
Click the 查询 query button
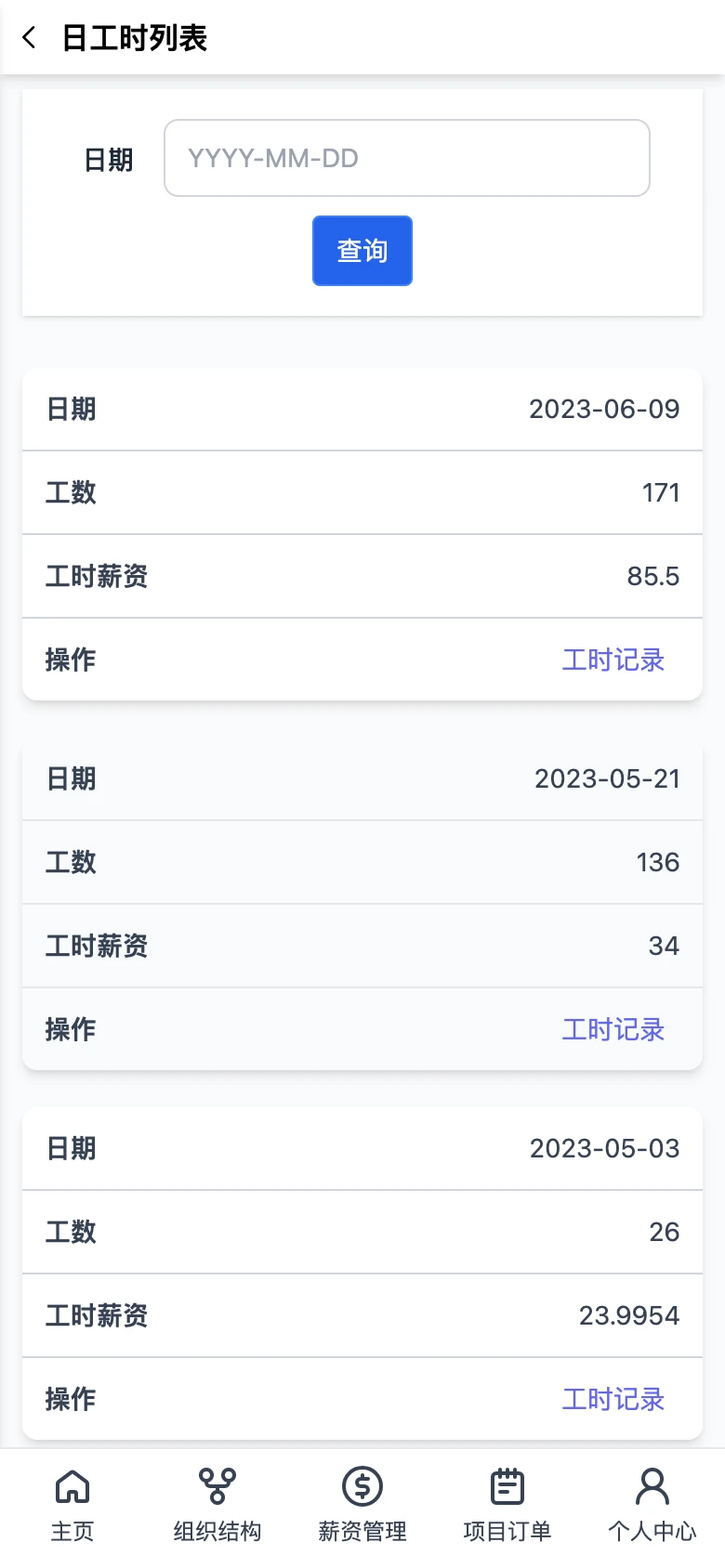click(x=362, y=250)
